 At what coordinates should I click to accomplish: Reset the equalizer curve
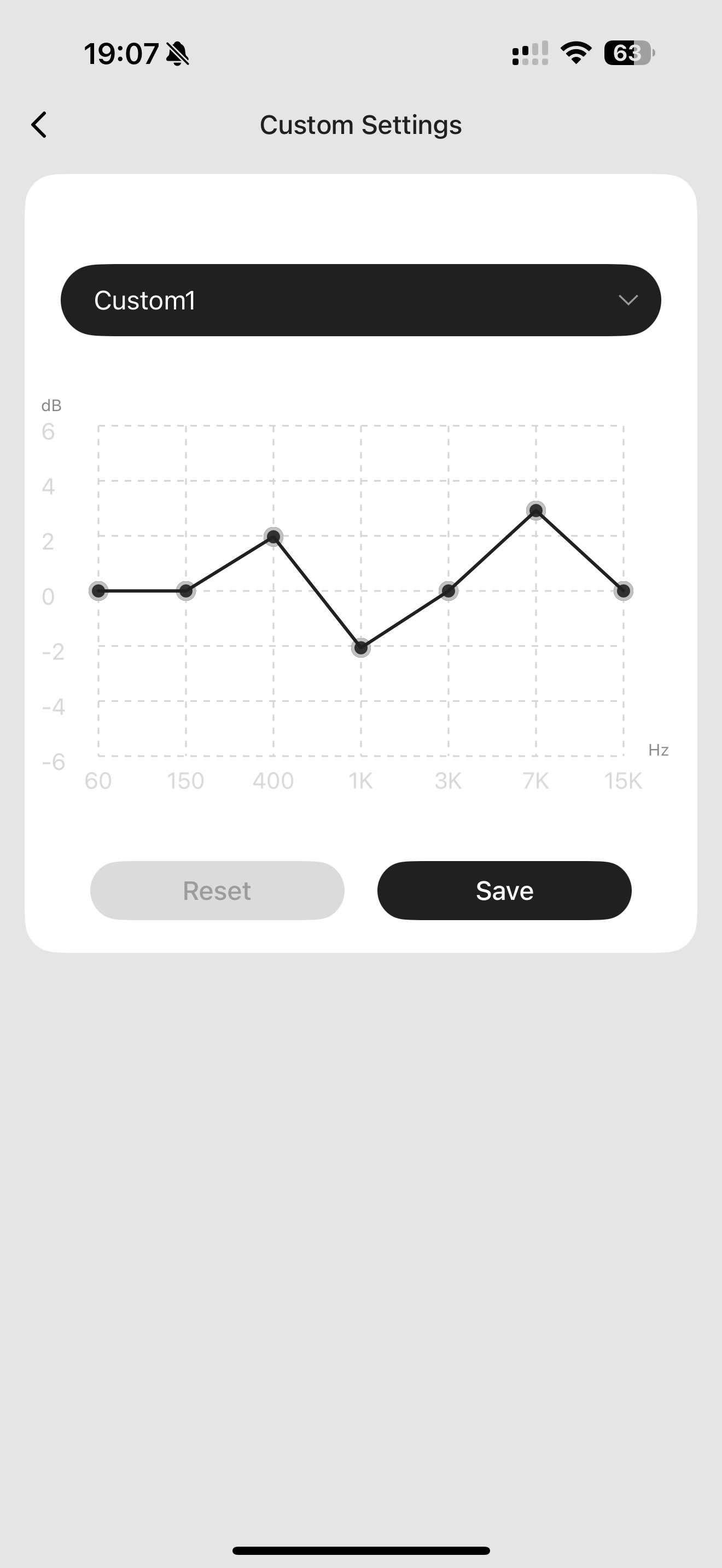pyautogui.click(x=217, y=891)
